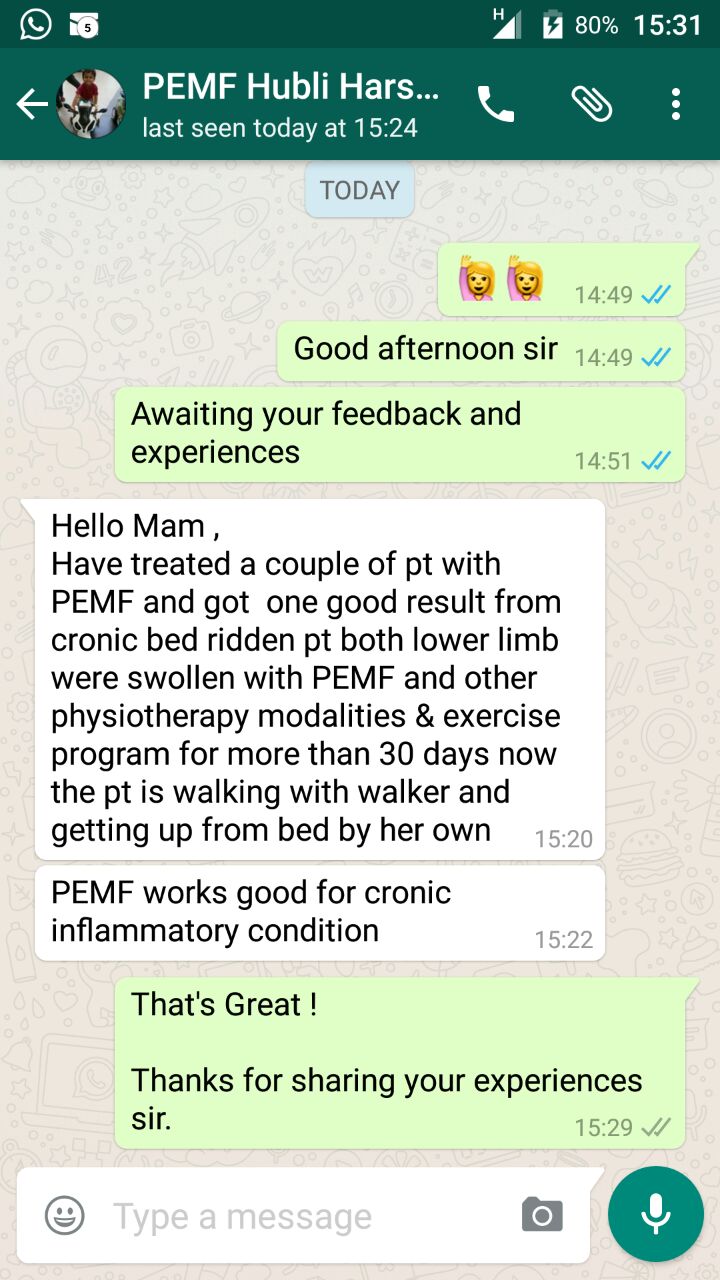This screenshot has width=720, height=1280.
Task: Focus the Type a message field
Action: [300, 1216]
